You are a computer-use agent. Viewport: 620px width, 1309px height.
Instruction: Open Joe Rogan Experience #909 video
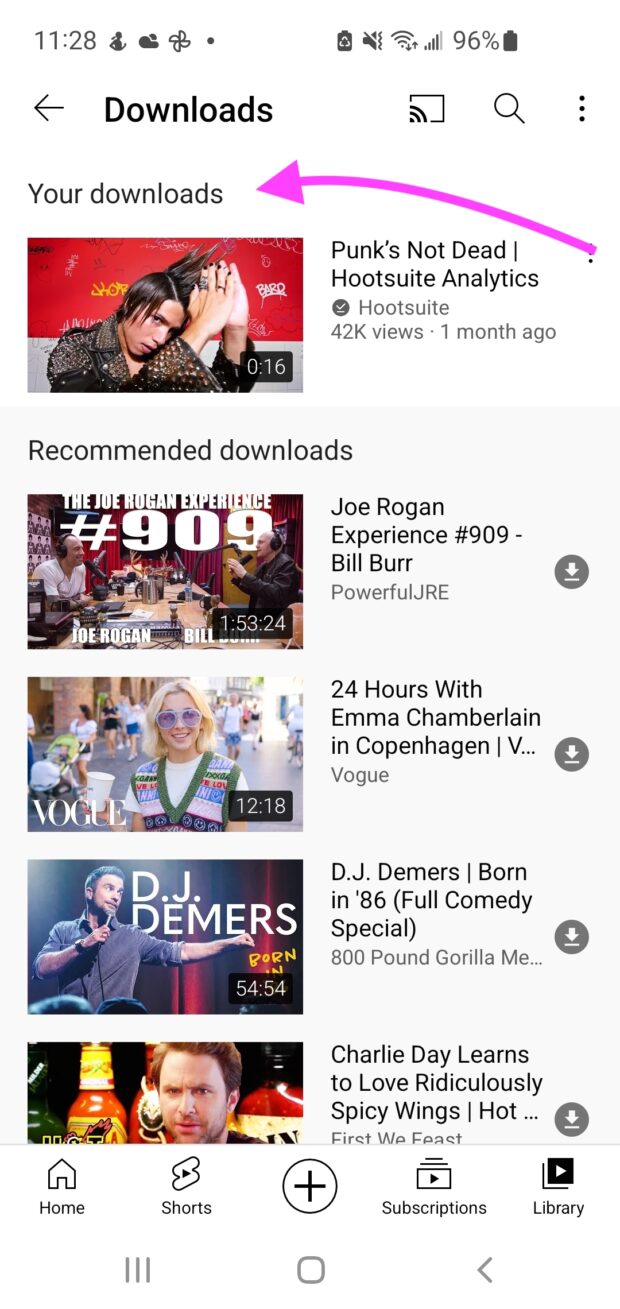[x=165, y=571]
